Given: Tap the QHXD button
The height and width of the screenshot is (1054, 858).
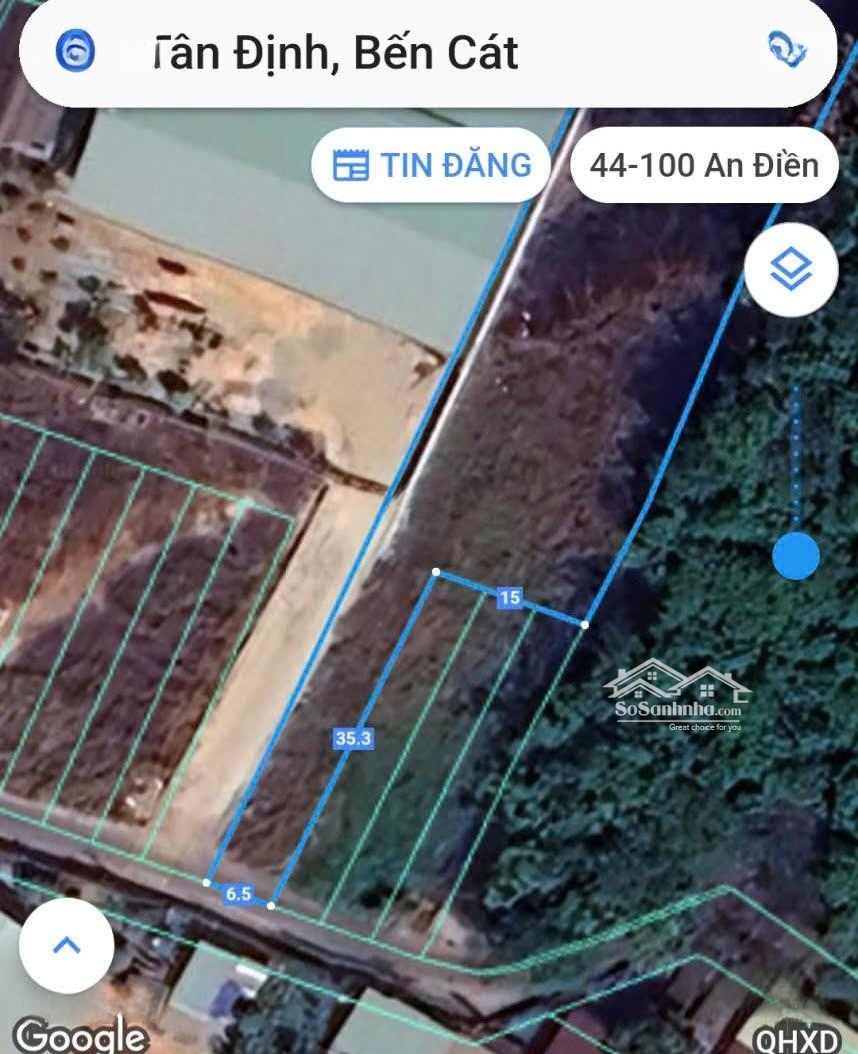Looking at the screenshot, I should point(806,1040).
